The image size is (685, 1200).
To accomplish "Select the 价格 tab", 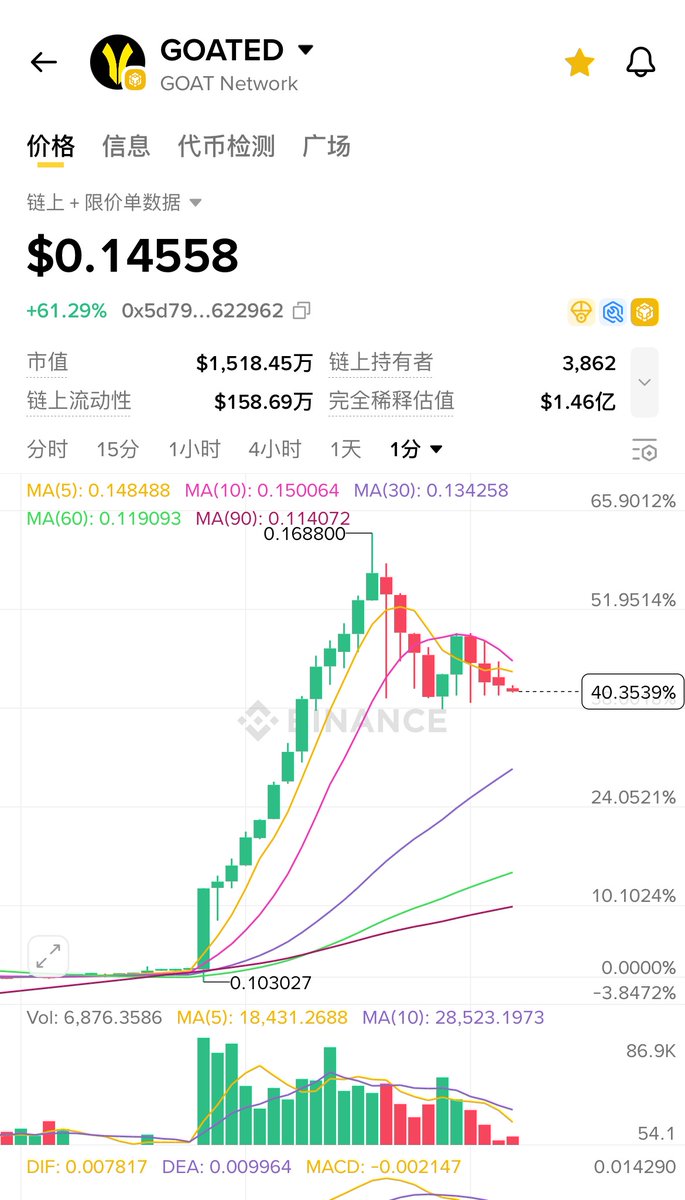I will (x=50, y=146).
